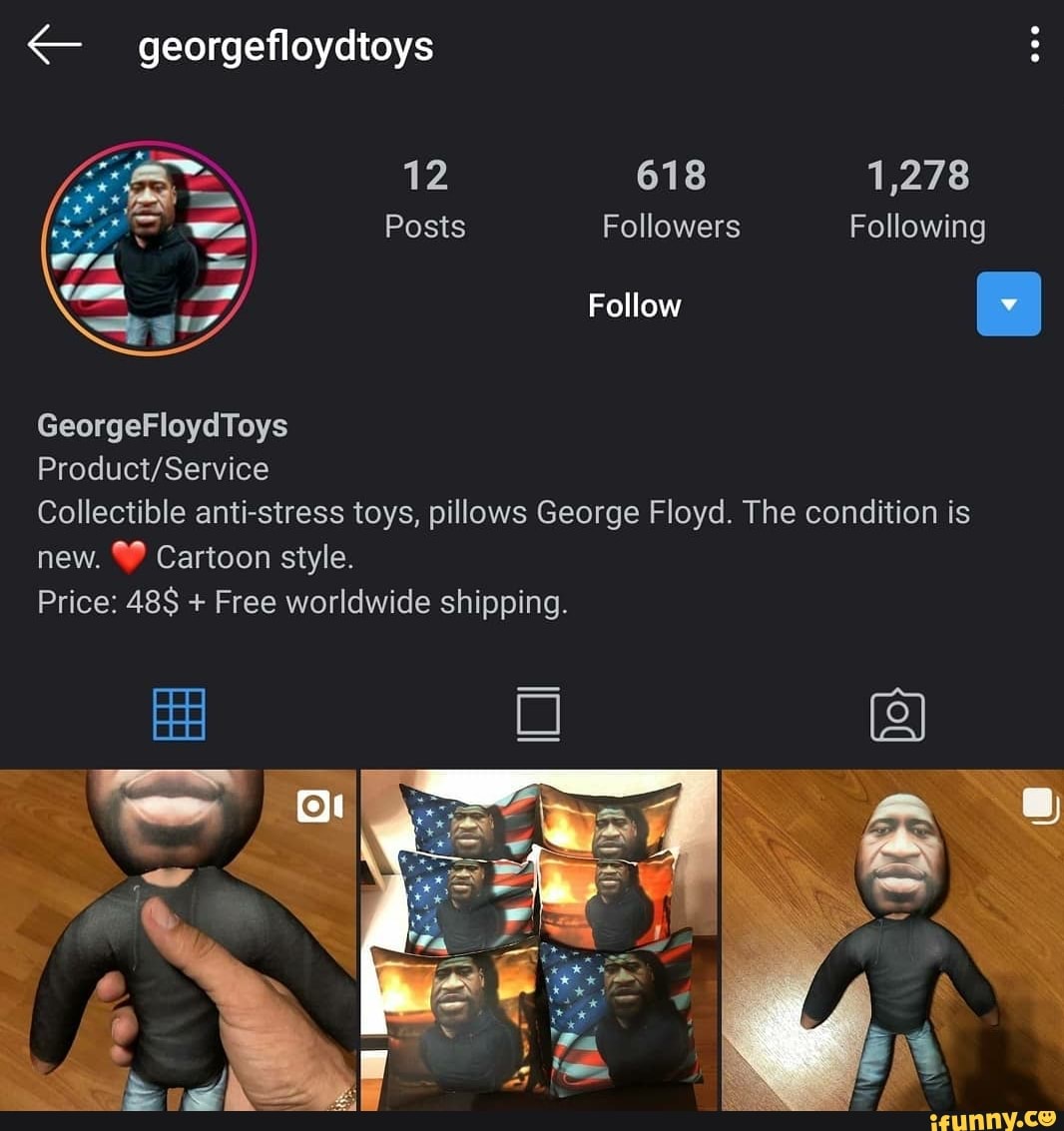View the profile picture story
The image size is (1064, 1131).
150,248
